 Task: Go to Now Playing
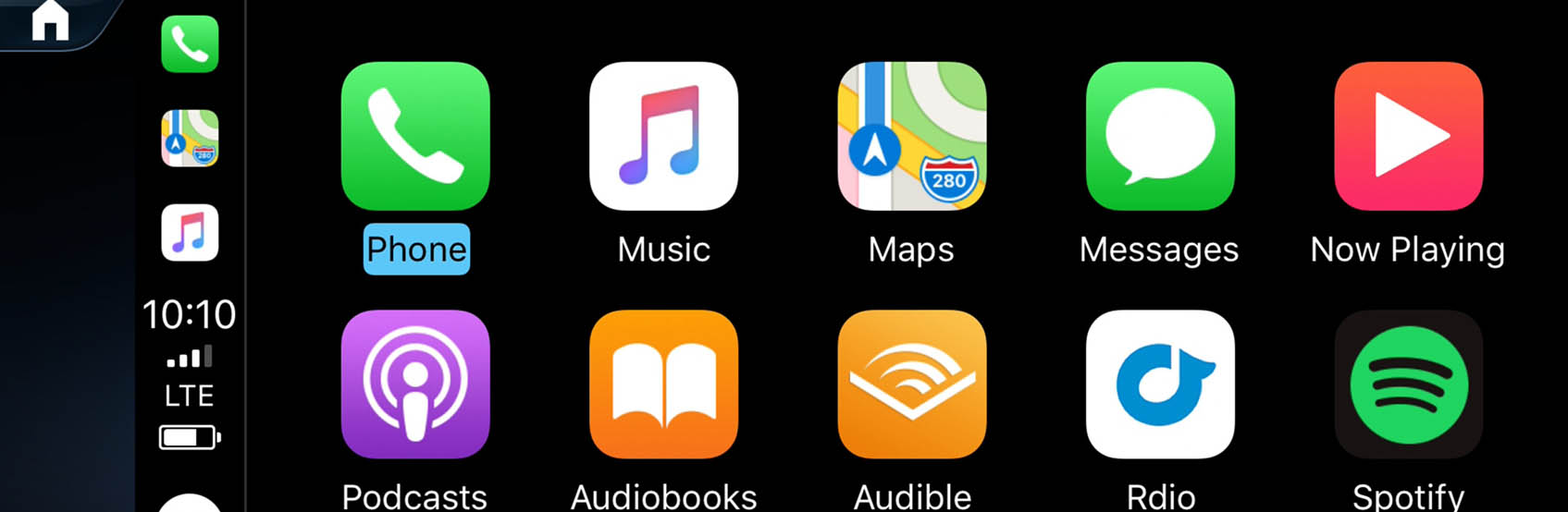(1408, 136)
